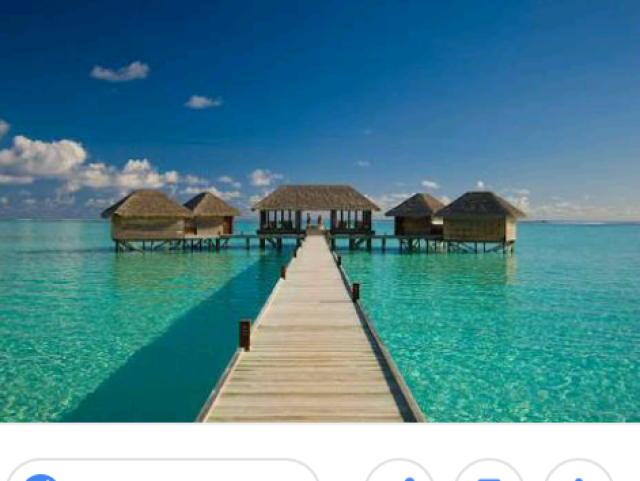This screenshot has height=481, width=640.
Task: Open the overwater bungalows photo
Action: pyautogui.click(x=320, y=210)
